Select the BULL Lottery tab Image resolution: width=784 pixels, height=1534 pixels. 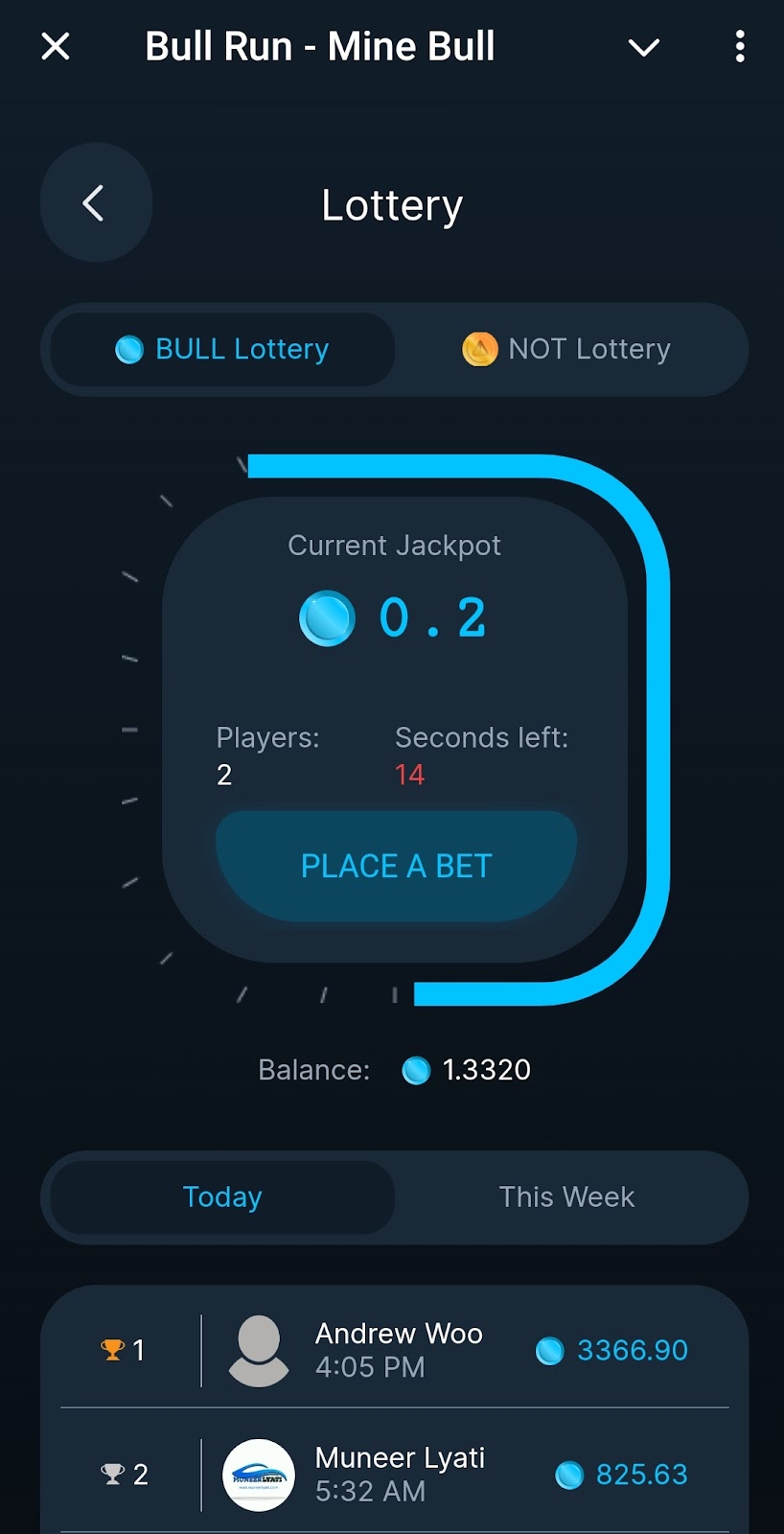click(222, 349)
